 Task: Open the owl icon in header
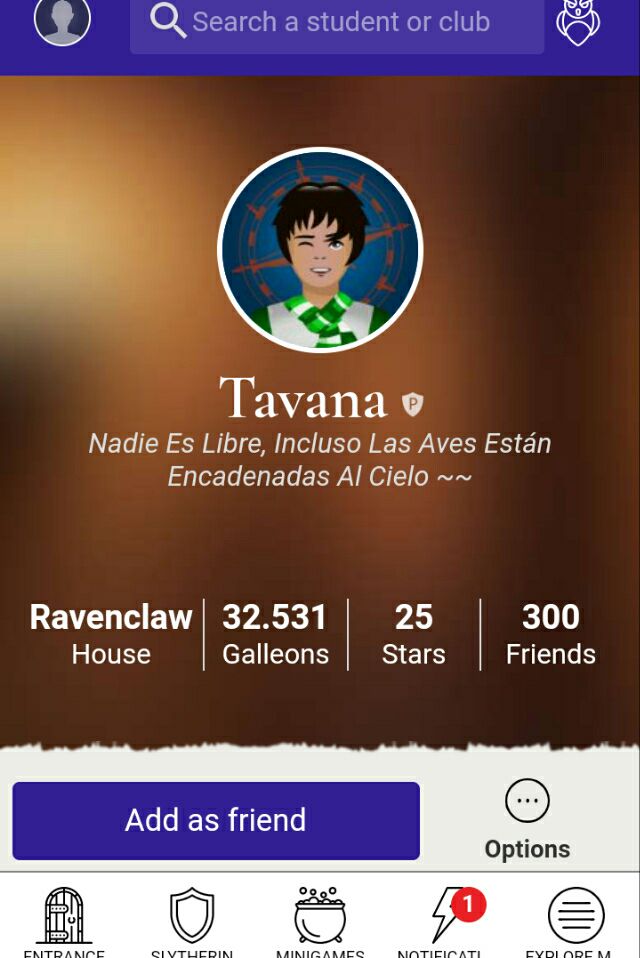coord(578,22)
